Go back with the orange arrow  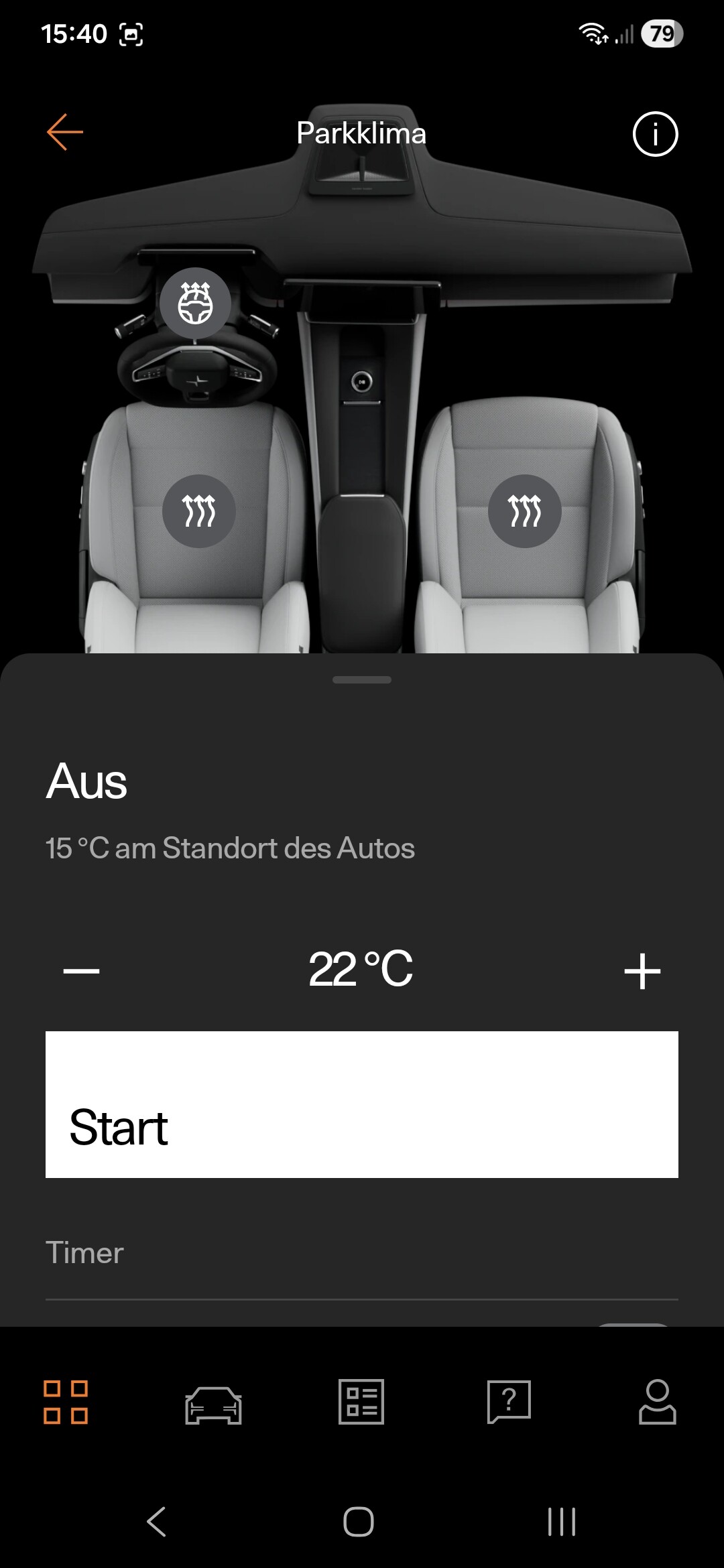[x=65, y=132]
